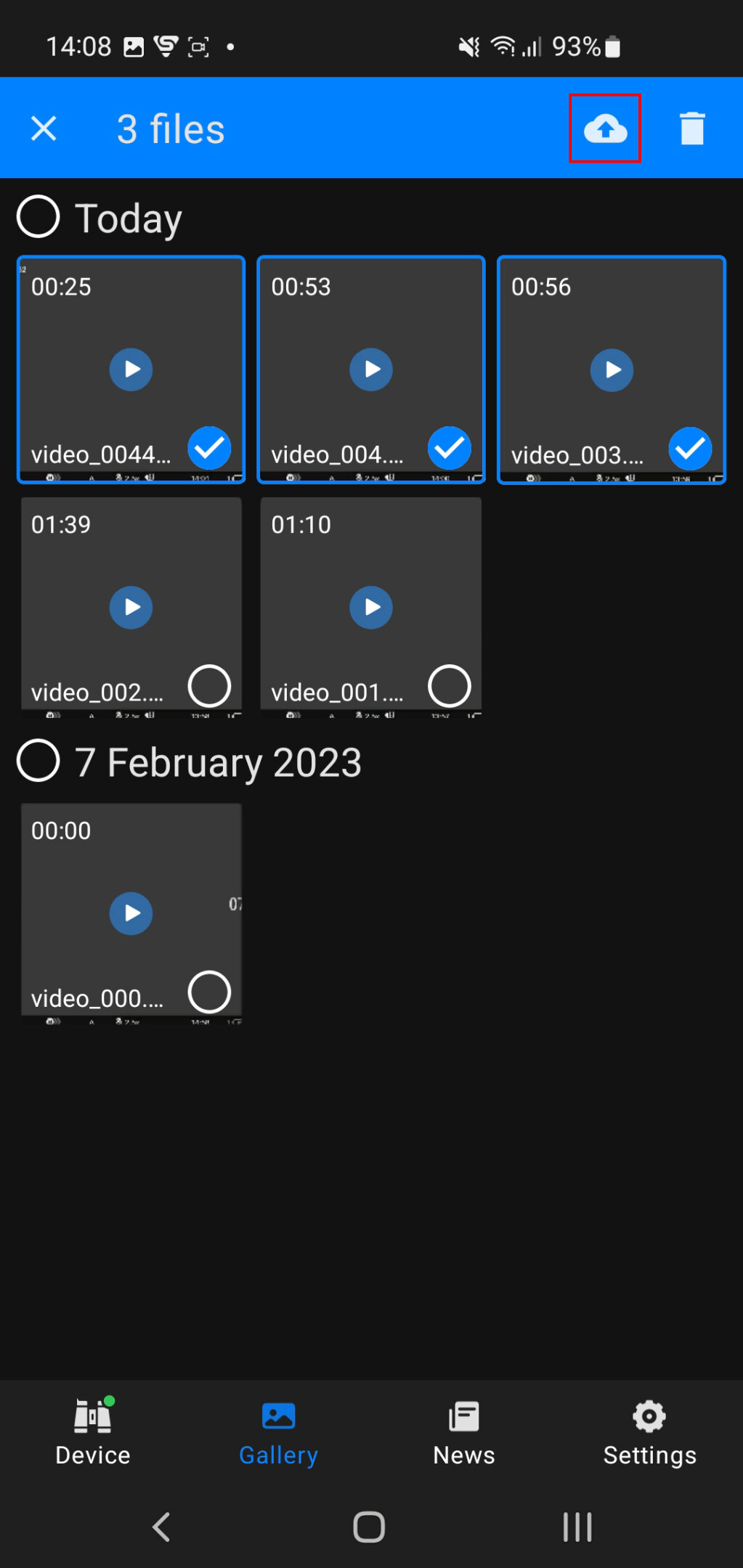Play the 00:00 video
This screenshot has height=1568, width=743.
tap(131, 912)
